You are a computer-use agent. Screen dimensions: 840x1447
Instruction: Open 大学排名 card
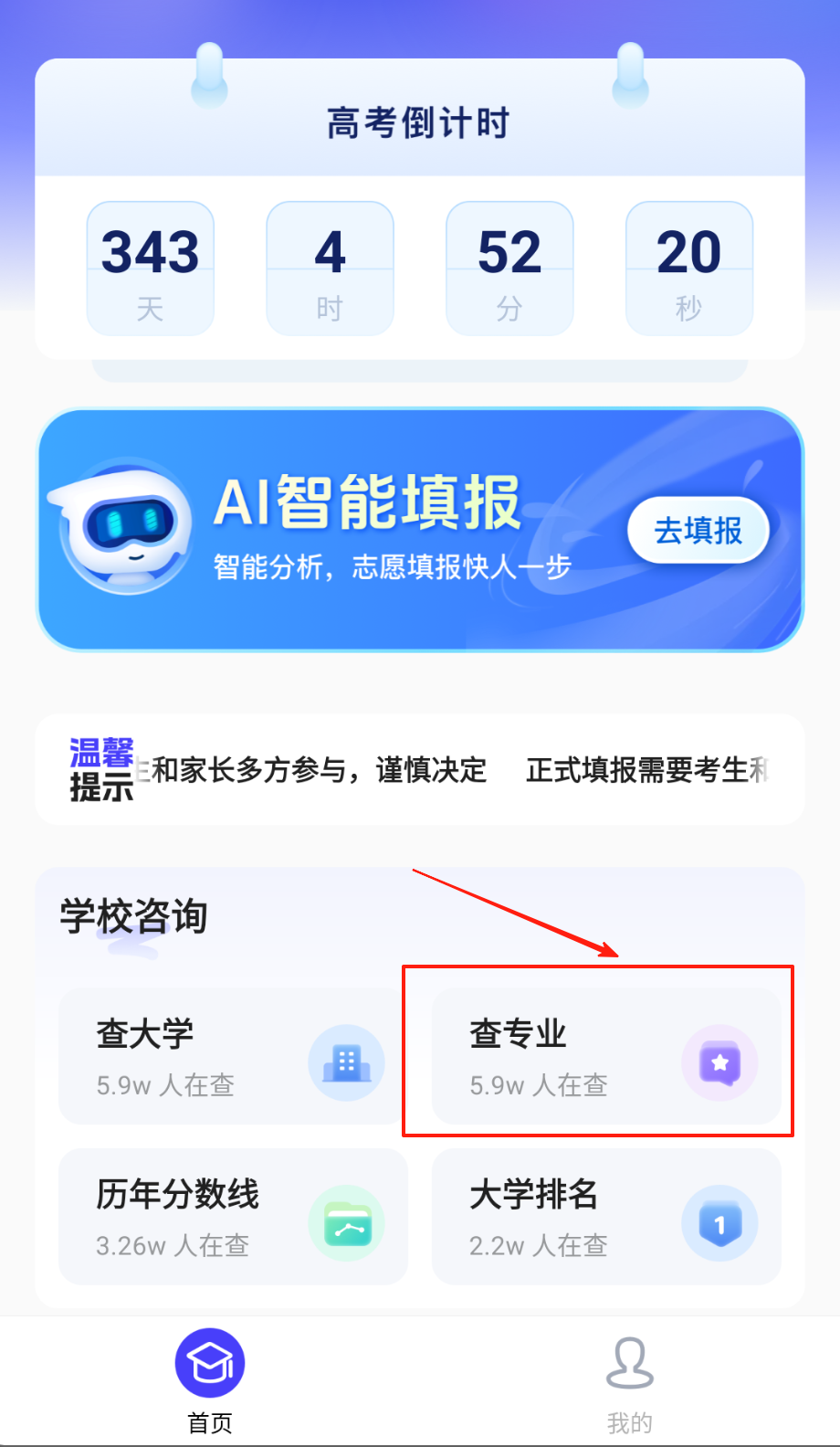pyautogui.click(x=605, y=1217)
